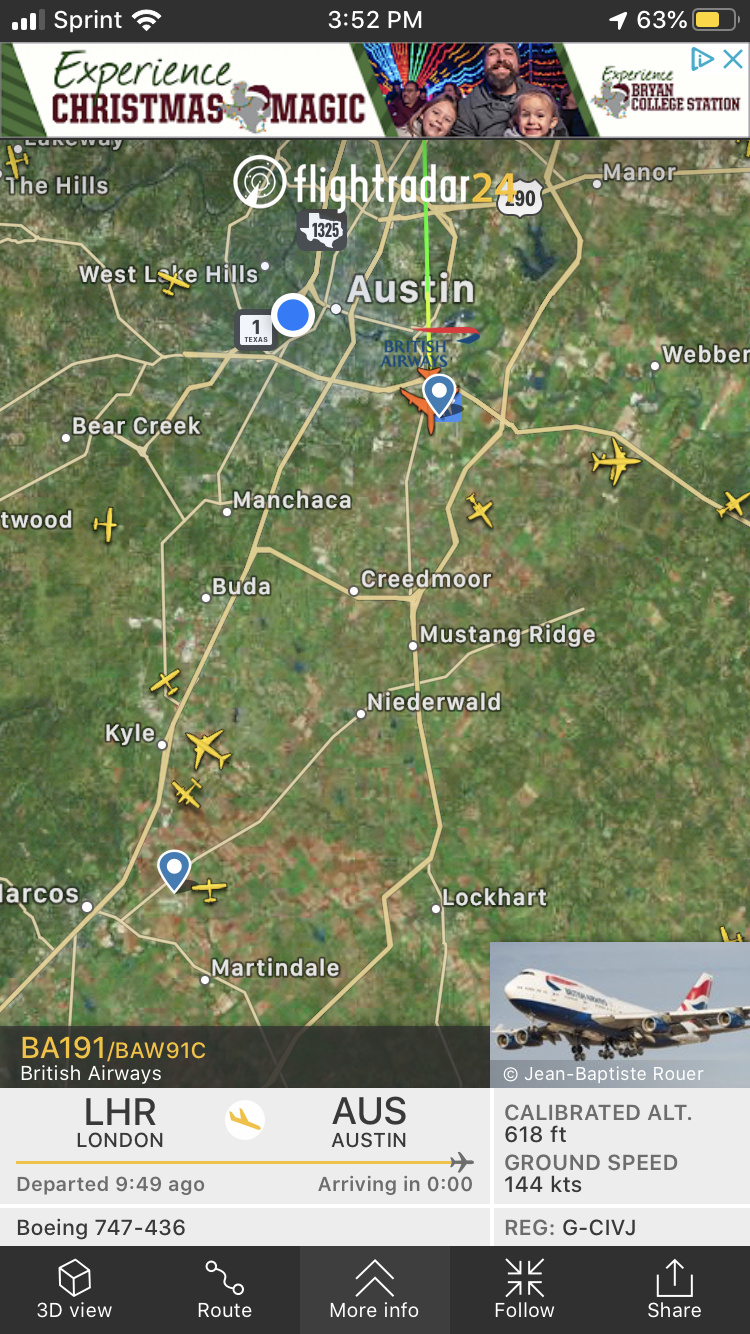Open the ad choices info icon
The height and width of the screenshot is (1334, 750).
tap(704, 60)
